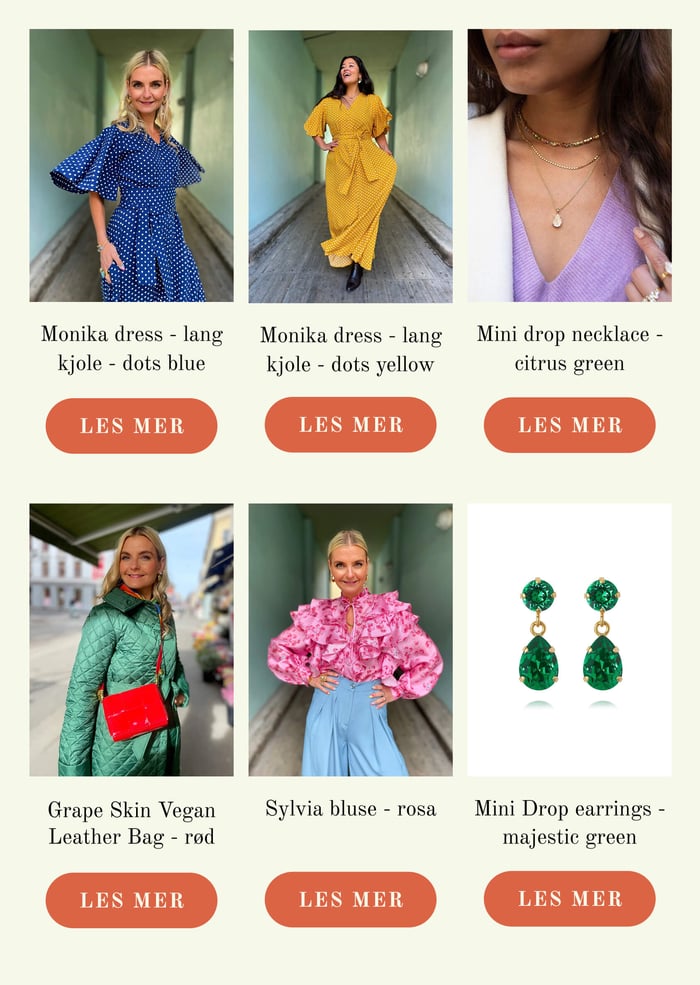700x985 pixels.
Task: Open LES MER under Sylvia bluse rosa
Action: [350, 899]
